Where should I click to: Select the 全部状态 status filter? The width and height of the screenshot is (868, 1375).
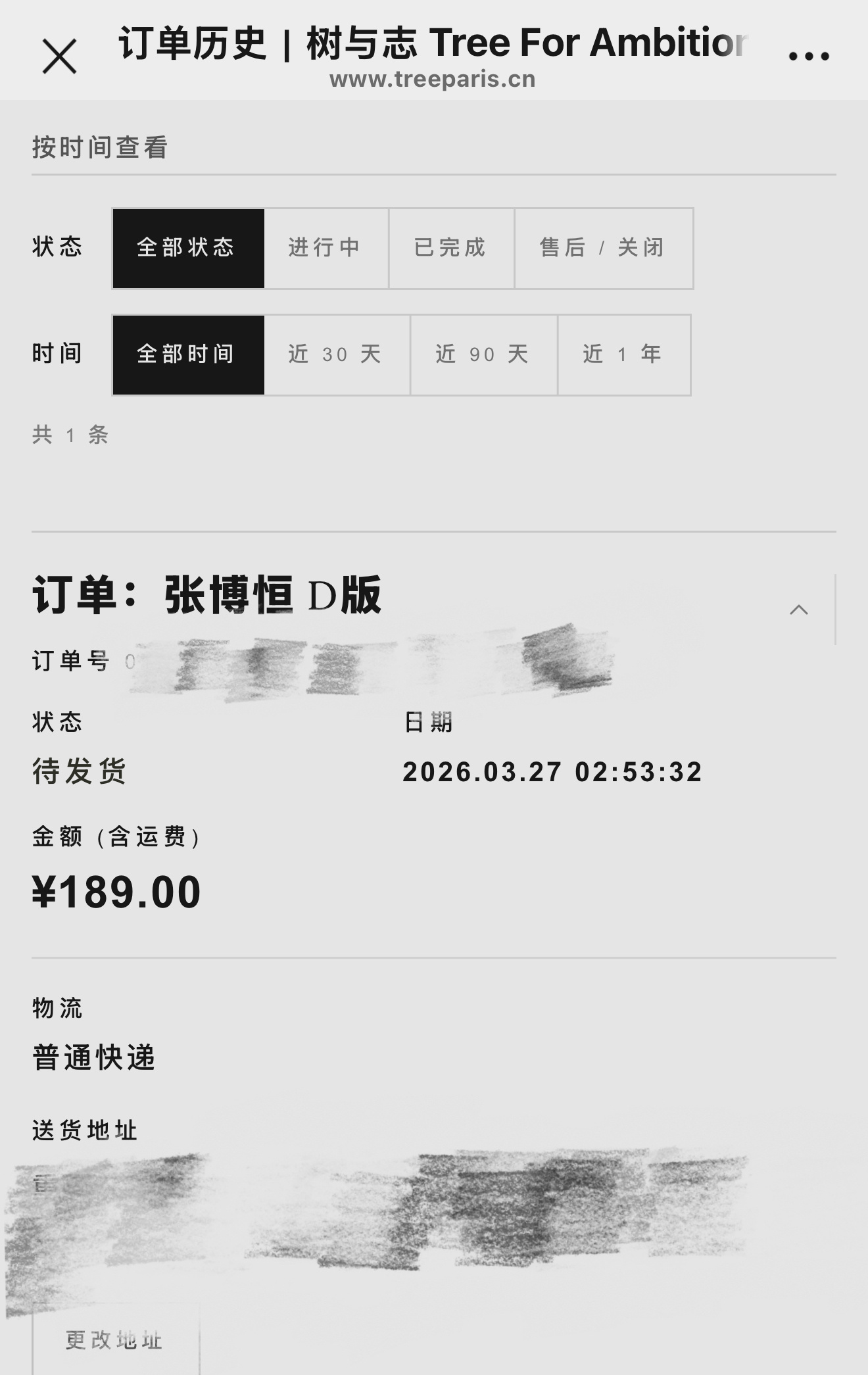click(x=187, y=248)
